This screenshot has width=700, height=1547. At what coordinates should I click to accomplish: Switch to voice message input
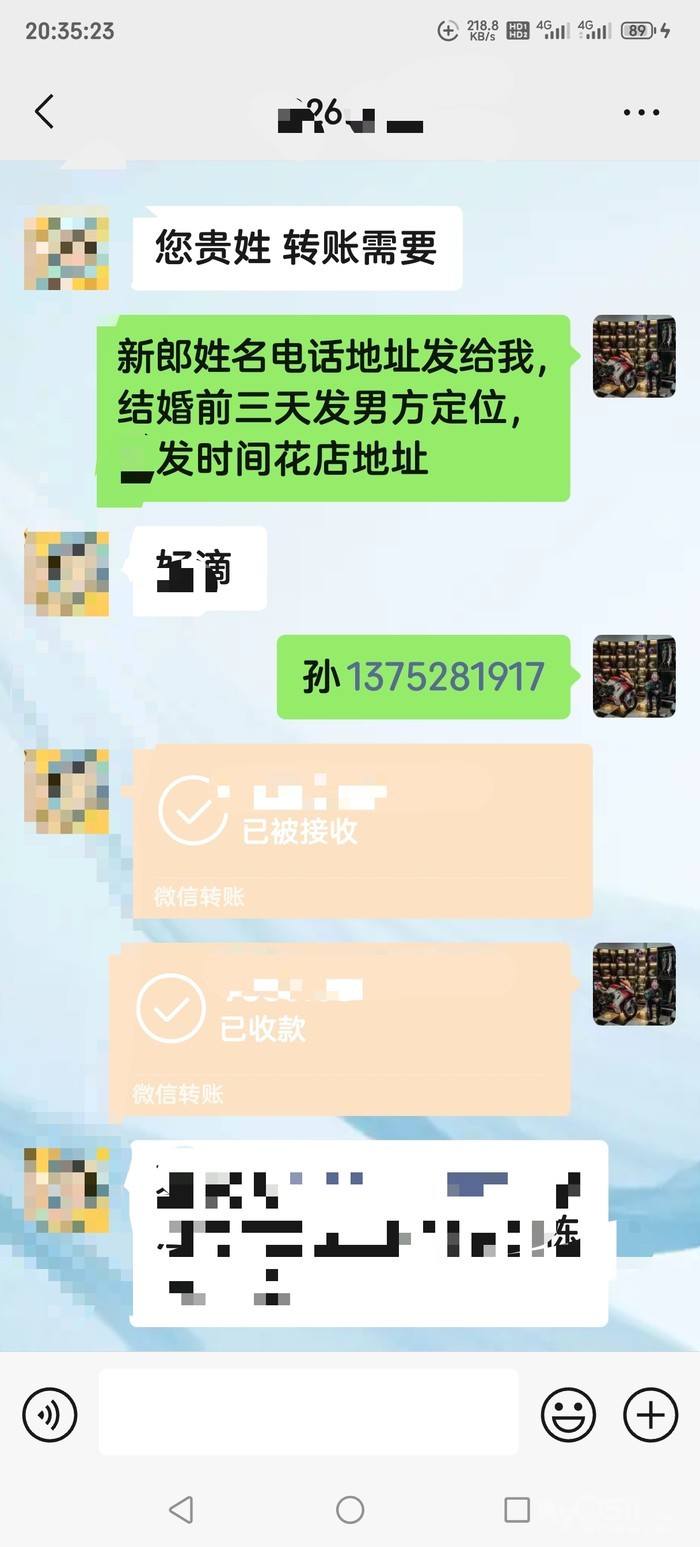click(50, 1414)
